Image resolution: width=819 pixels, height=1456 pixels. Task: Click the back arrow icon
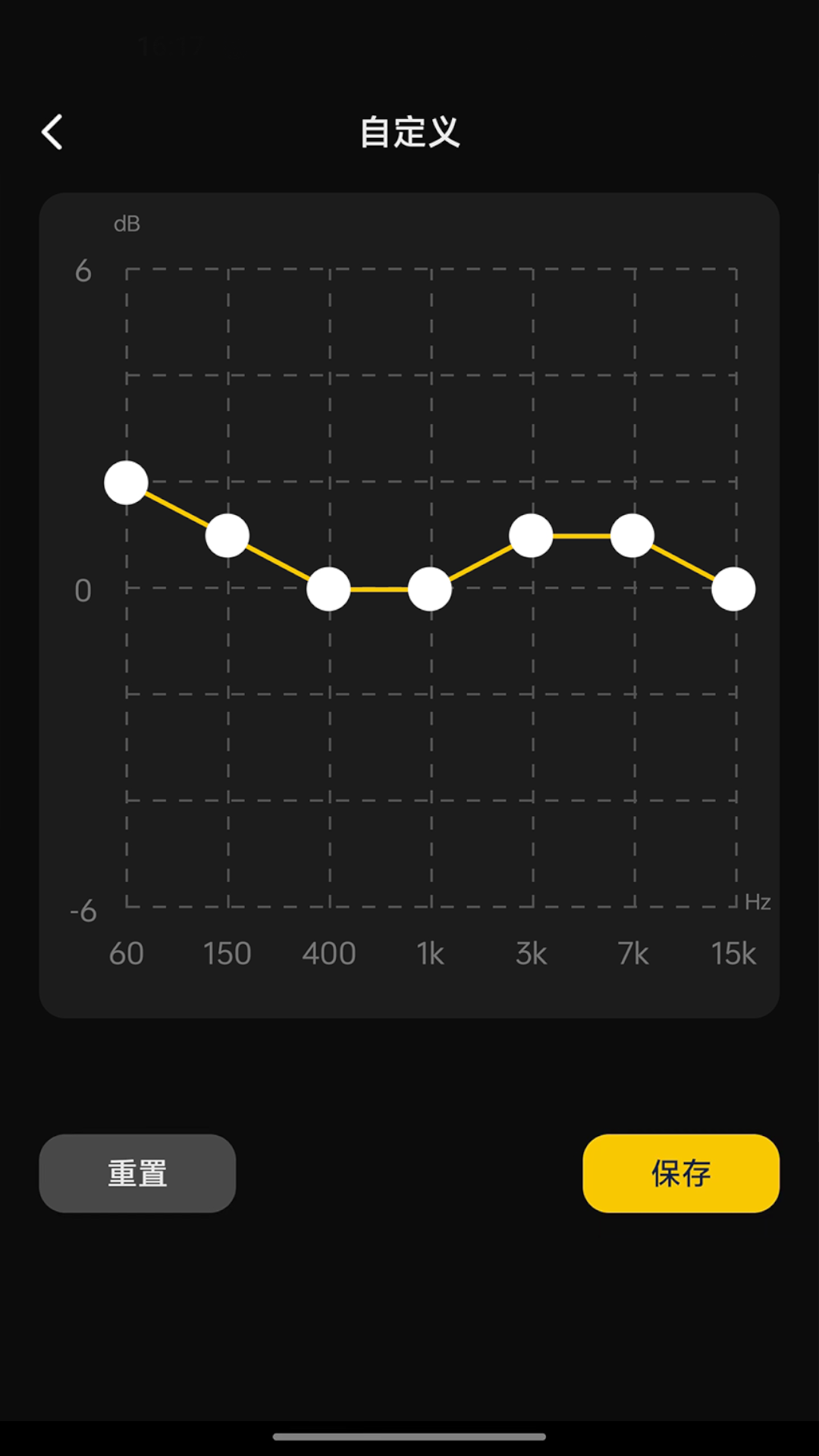pyautogui.click(x=52, y=130)
